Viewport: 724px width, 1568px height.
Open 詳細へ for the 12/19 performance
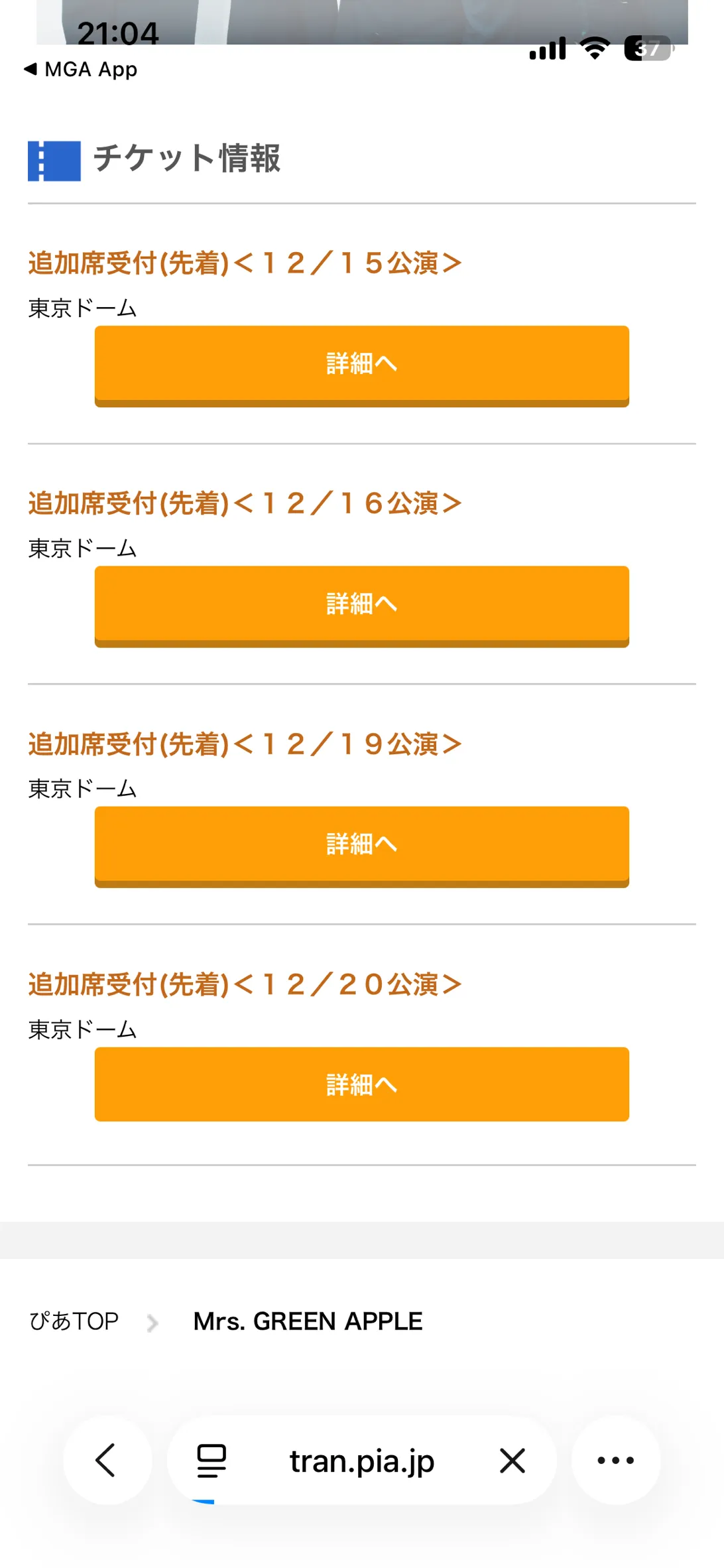pyautogui.click(x=361, y=846)
